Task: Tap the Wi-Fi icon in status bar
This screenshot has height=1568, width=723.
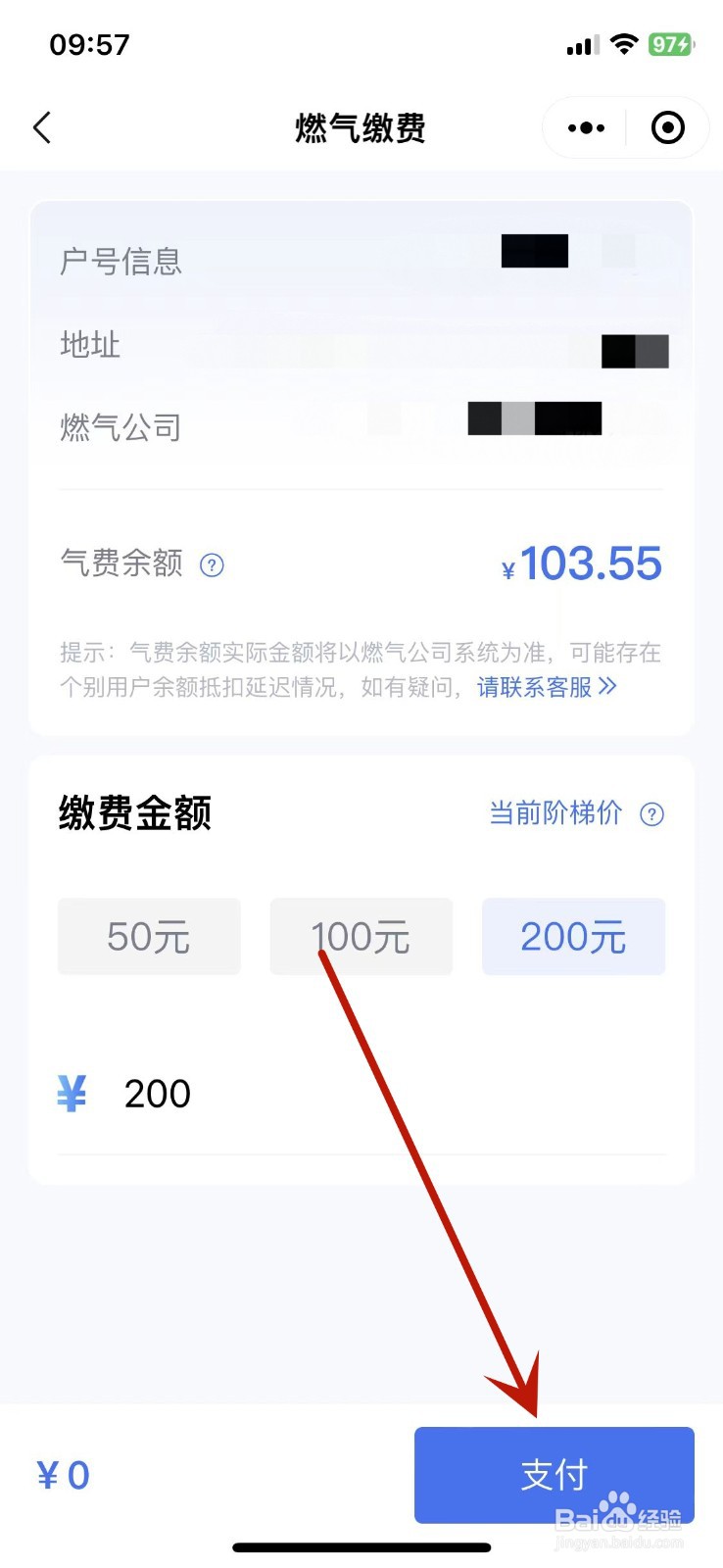Action: click(x=624, y=43)
